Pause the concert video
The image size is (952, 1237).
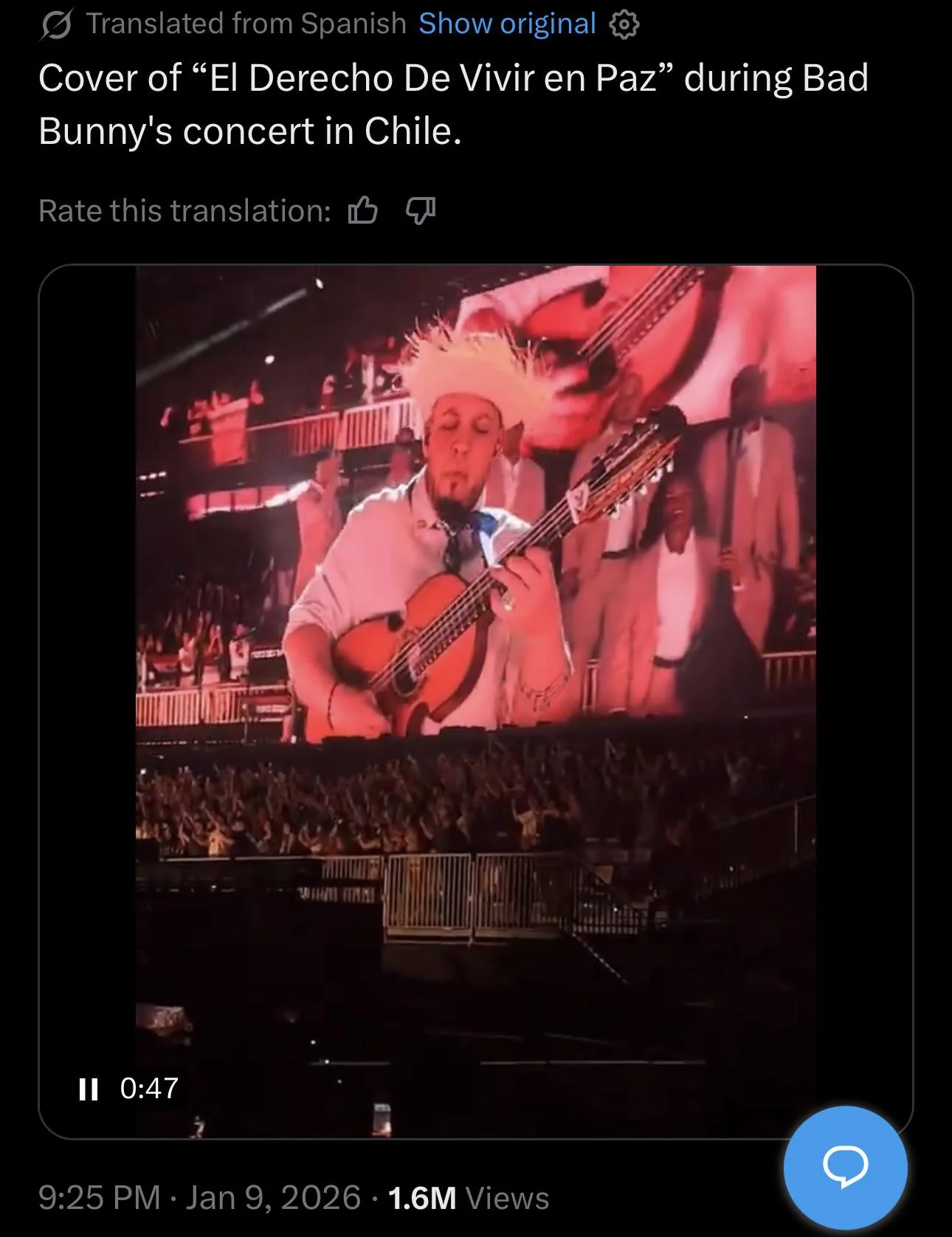click(89, 1089)
